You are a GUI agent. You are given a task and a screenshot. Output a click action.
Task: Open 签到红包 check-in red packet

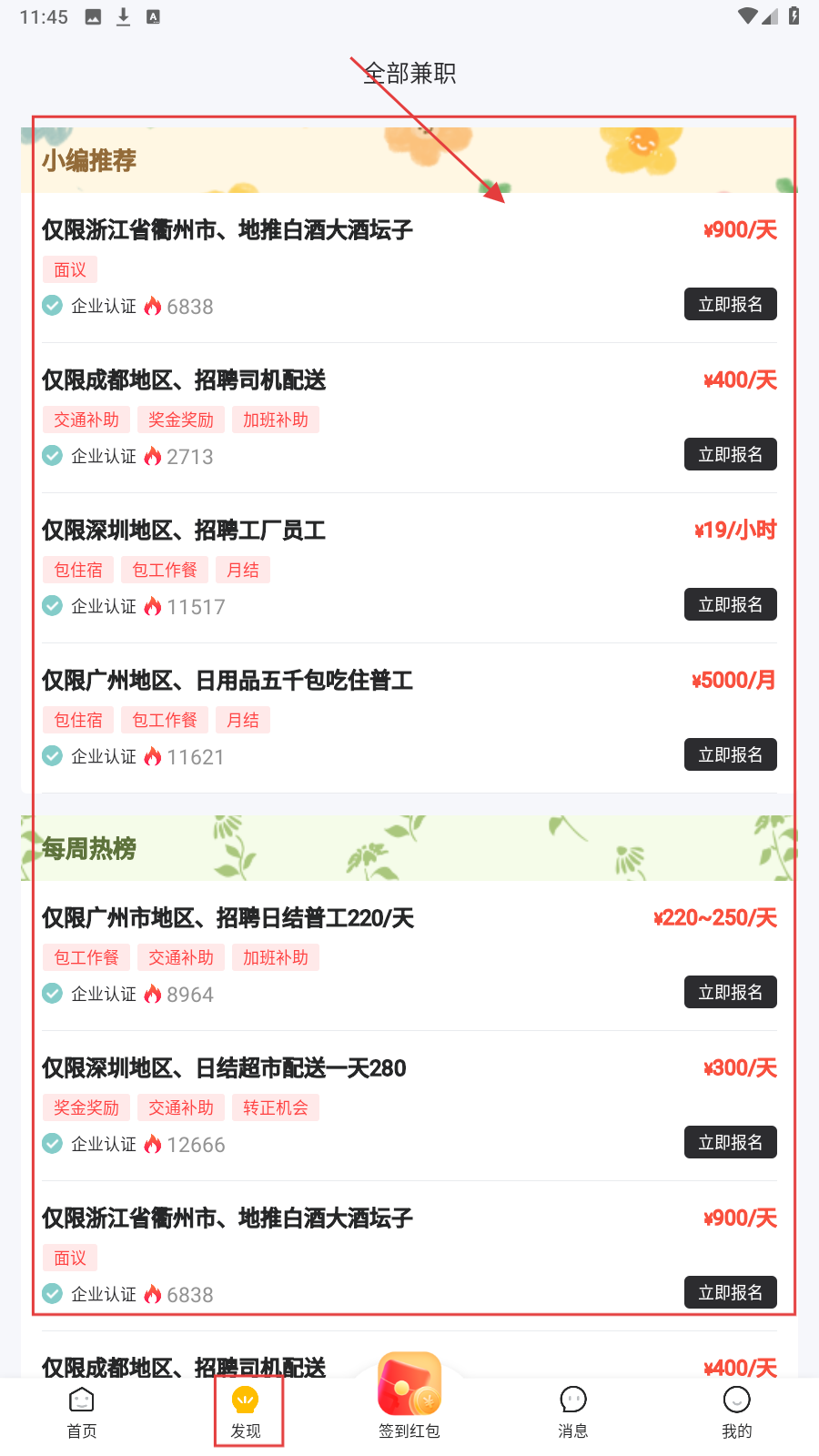click(x=409, y=1397)
